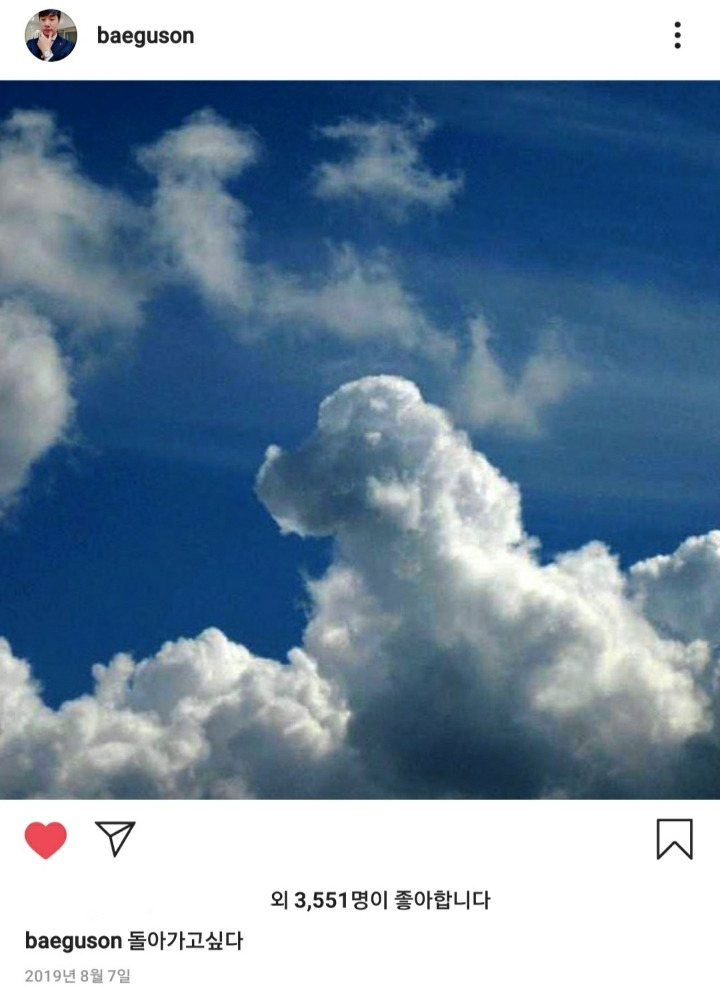This screenshot has width=720, height=1002.
Task: Unlike the post with the red heart
Action: (46, 840)
